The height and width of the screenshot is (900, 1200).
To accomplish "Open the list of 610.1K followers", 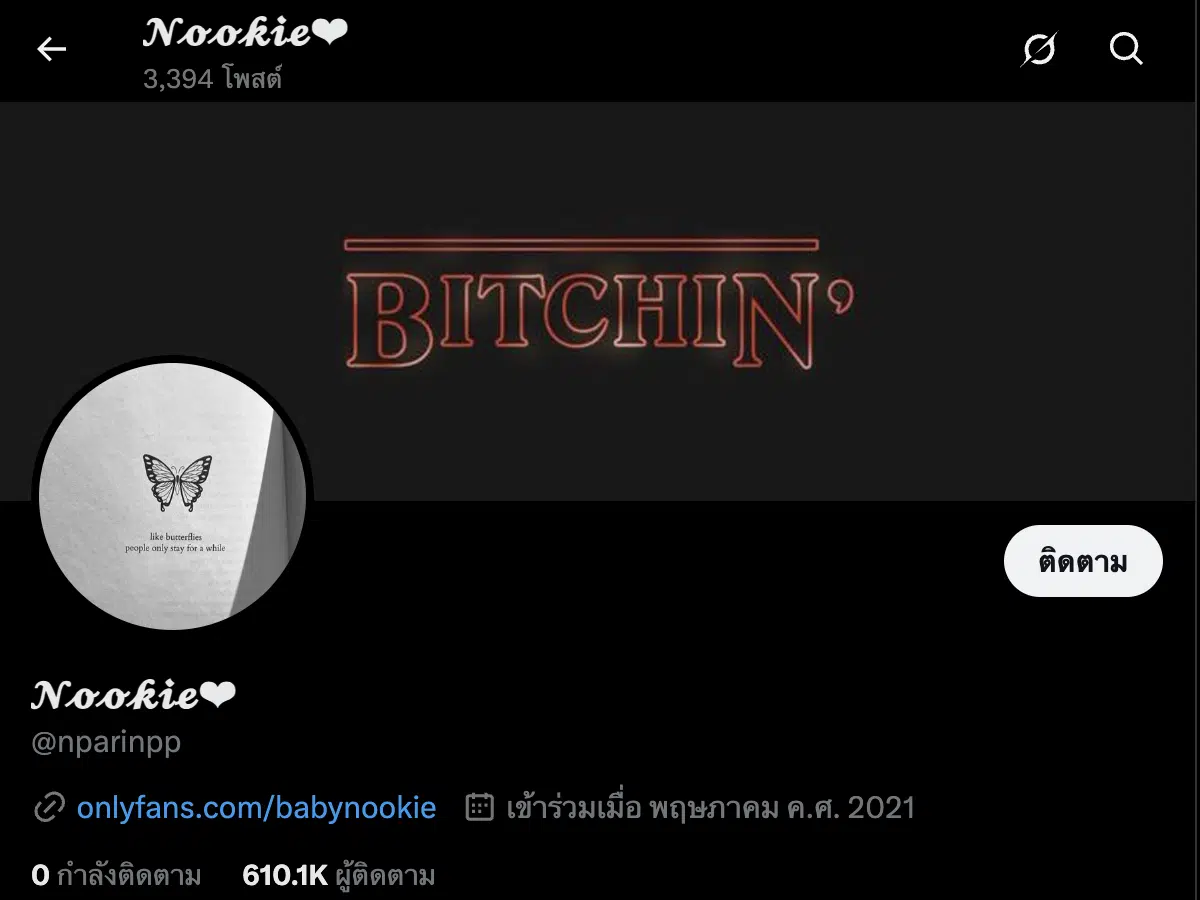I will tap(338, 876).
